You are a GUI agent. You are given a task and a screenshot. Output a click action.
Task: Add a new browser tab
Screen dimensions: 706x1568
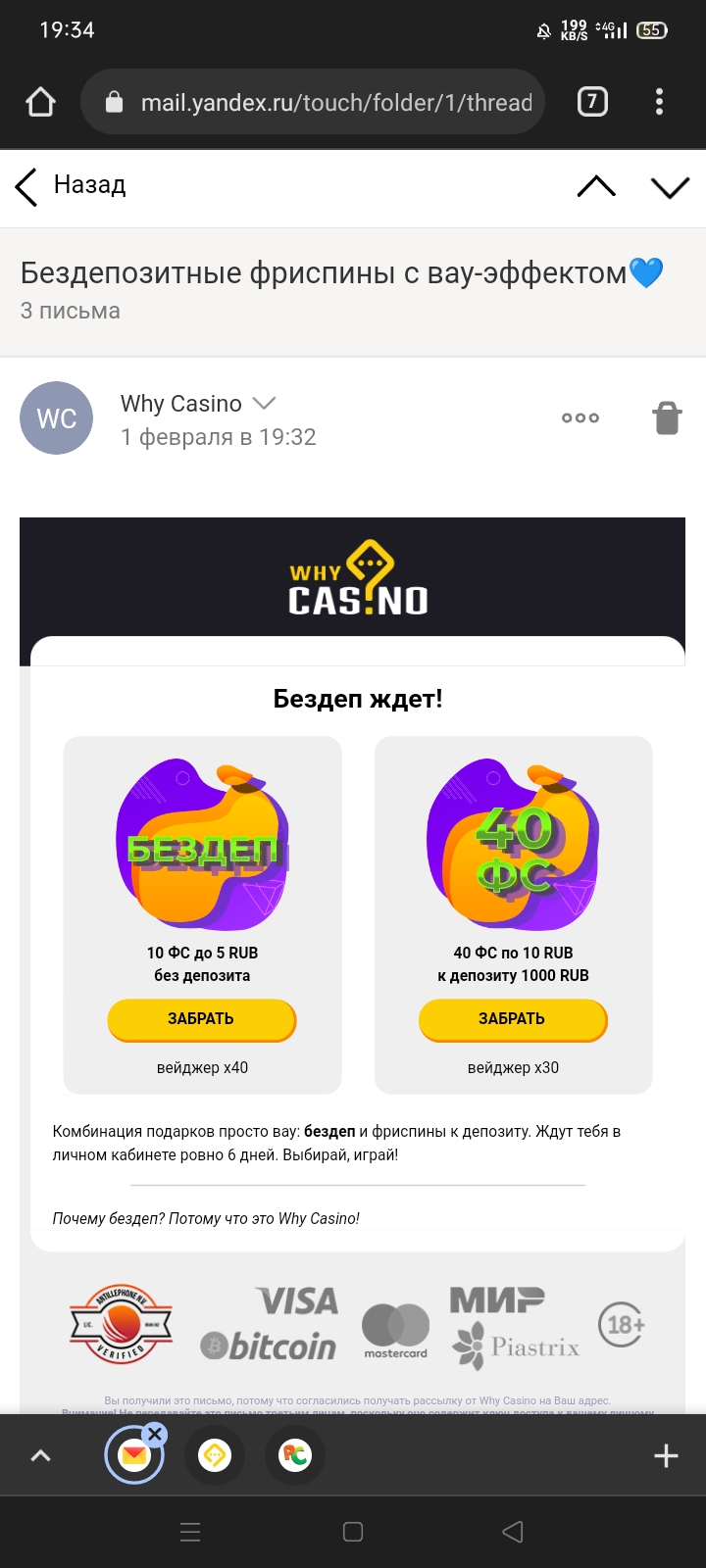click(666, 1456)
